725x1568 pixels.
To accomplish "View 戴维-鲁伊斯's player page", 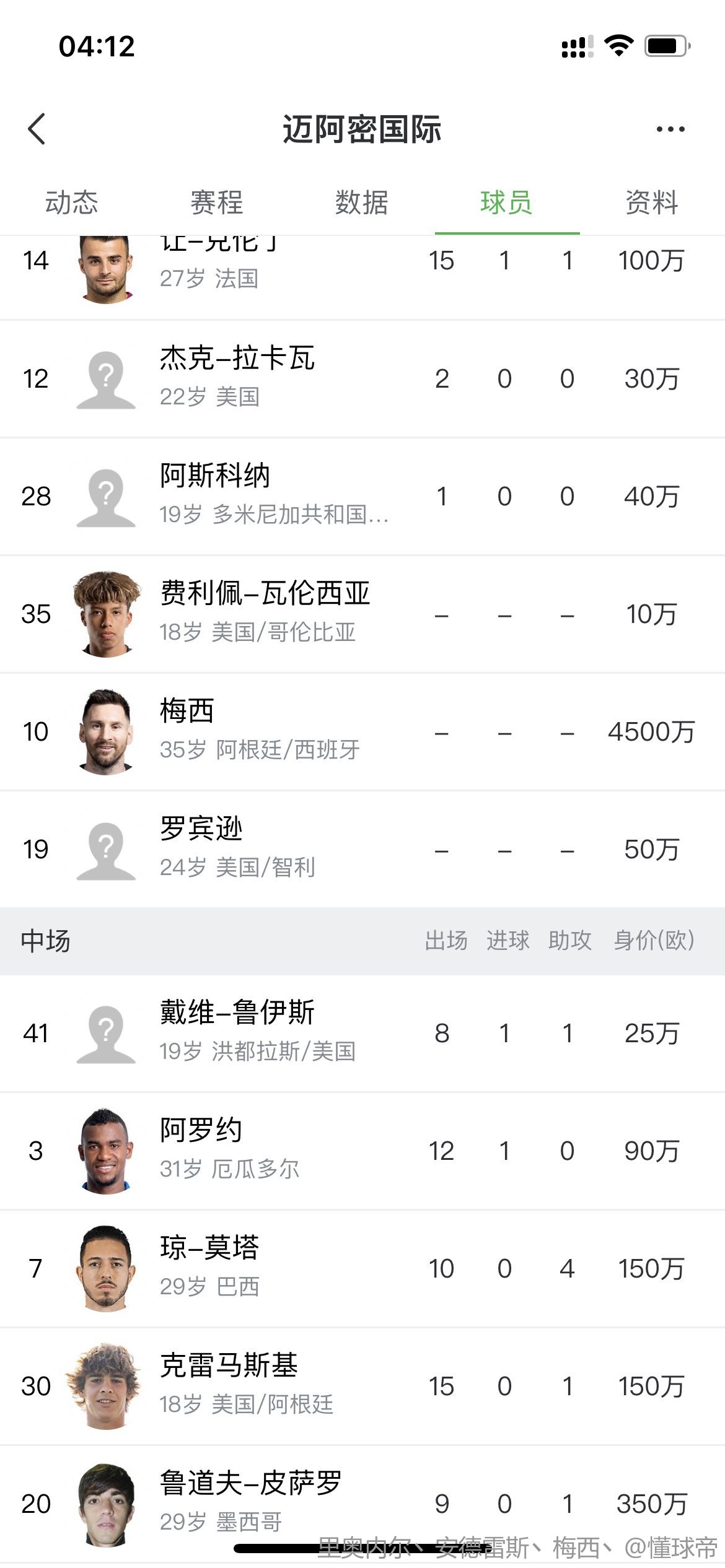I will [237, 1032].
